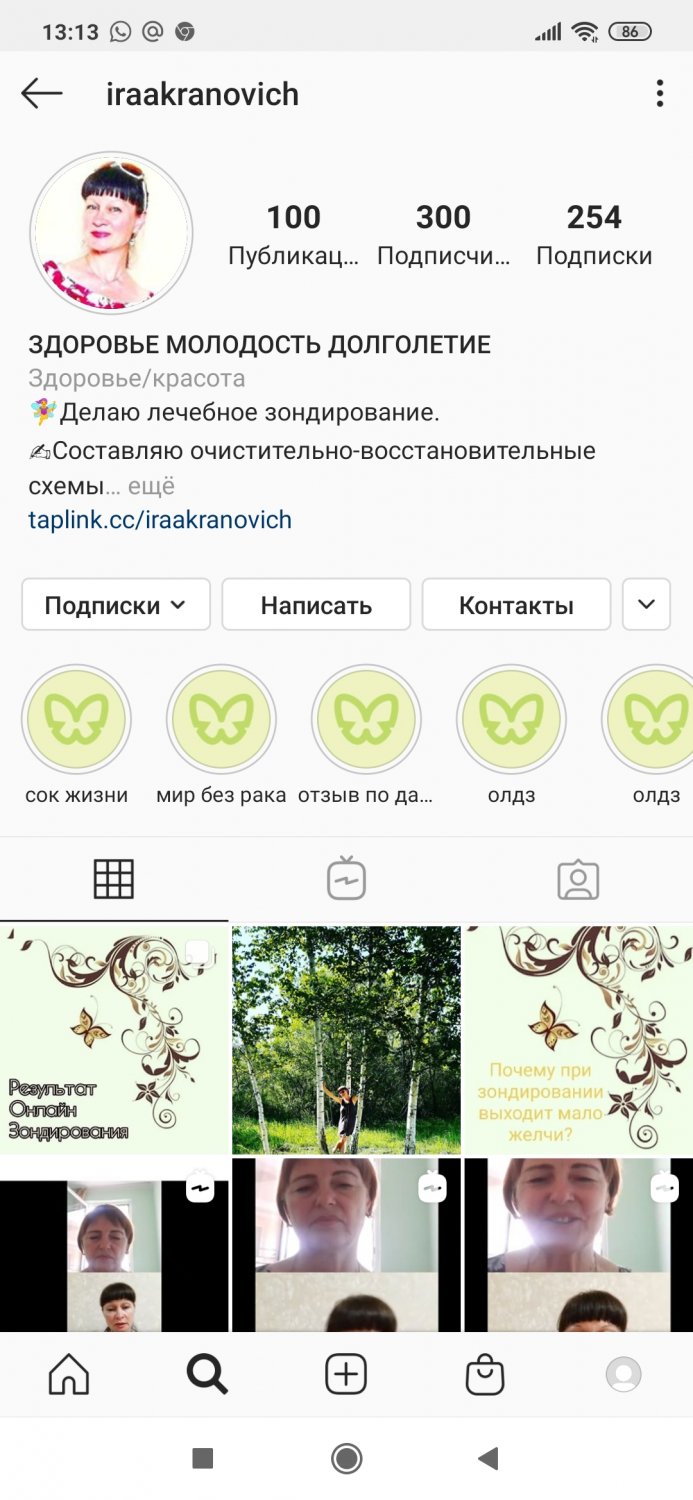Create a new post with plus icon
The image size is (693, 1500).
pos(346,1375)
